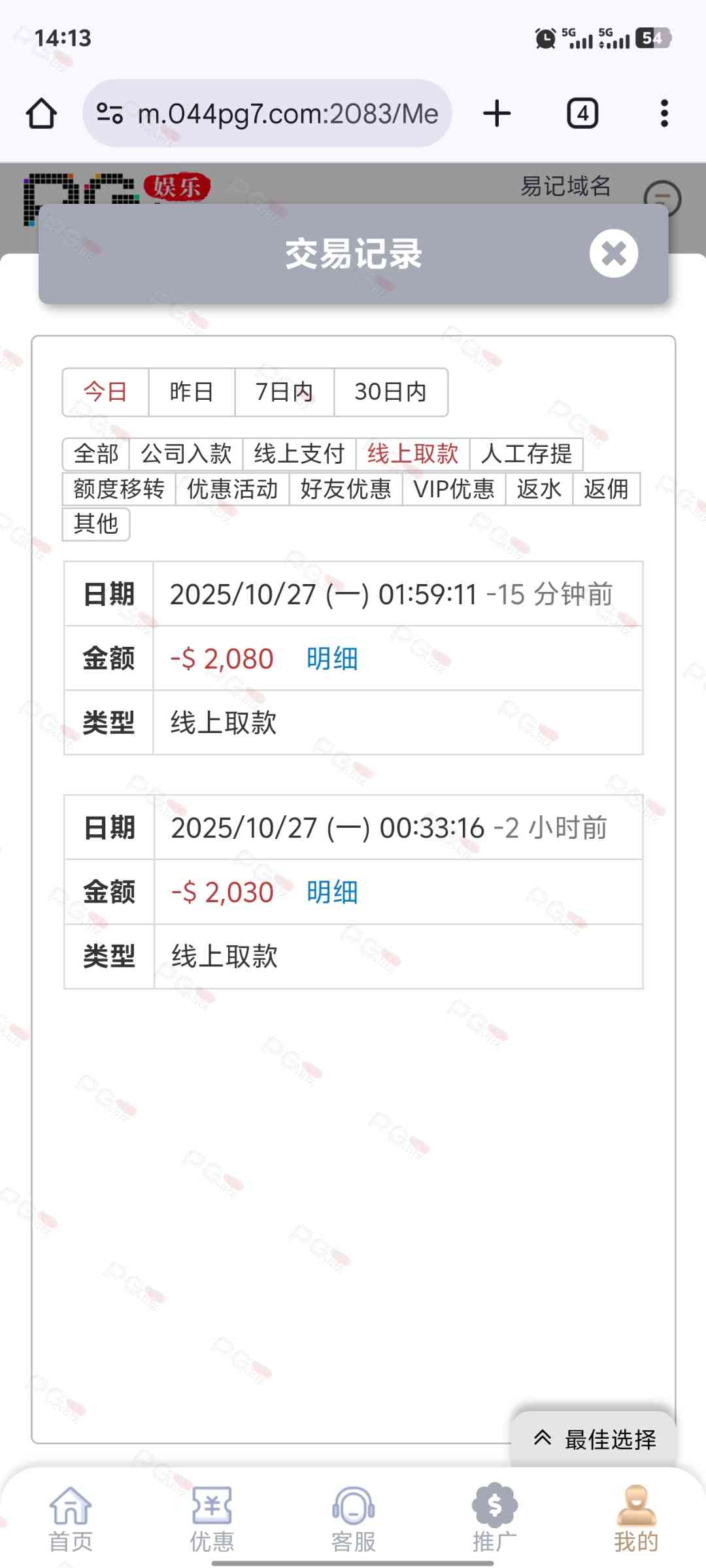Viewport: 706px width, 1568px height.
Task: Filter transactions by 全部
Action: tap(96, 453)
